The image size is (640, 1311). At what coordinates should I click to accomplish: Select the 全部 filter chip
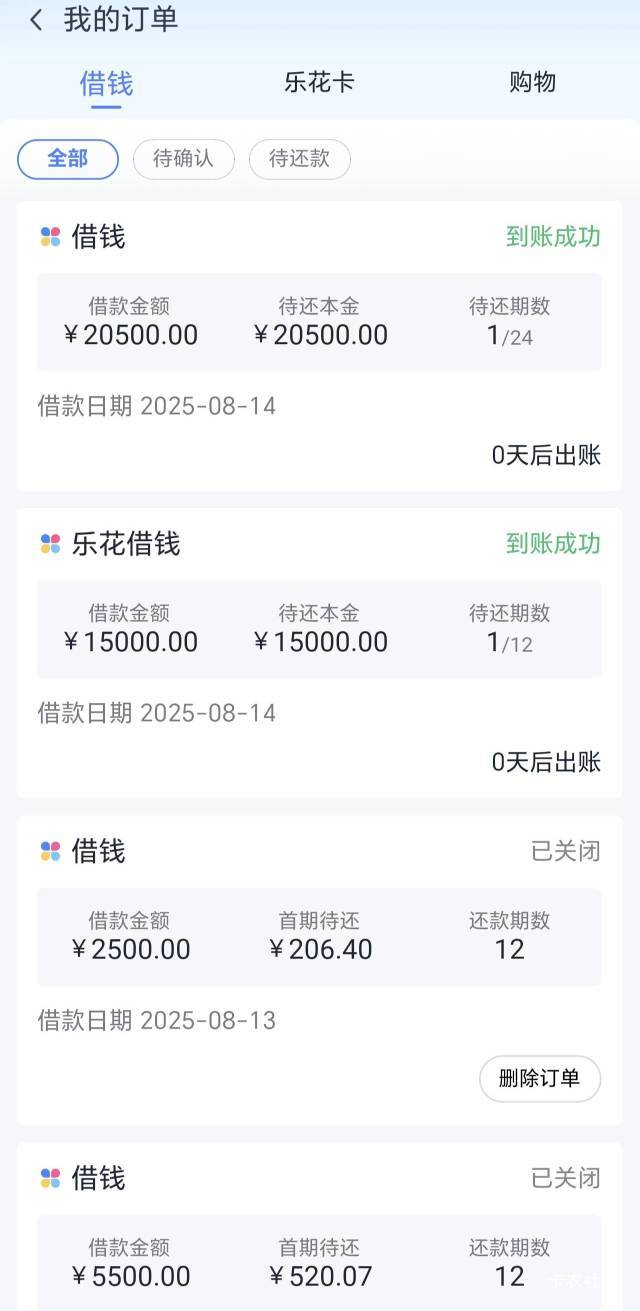[68, 159]
